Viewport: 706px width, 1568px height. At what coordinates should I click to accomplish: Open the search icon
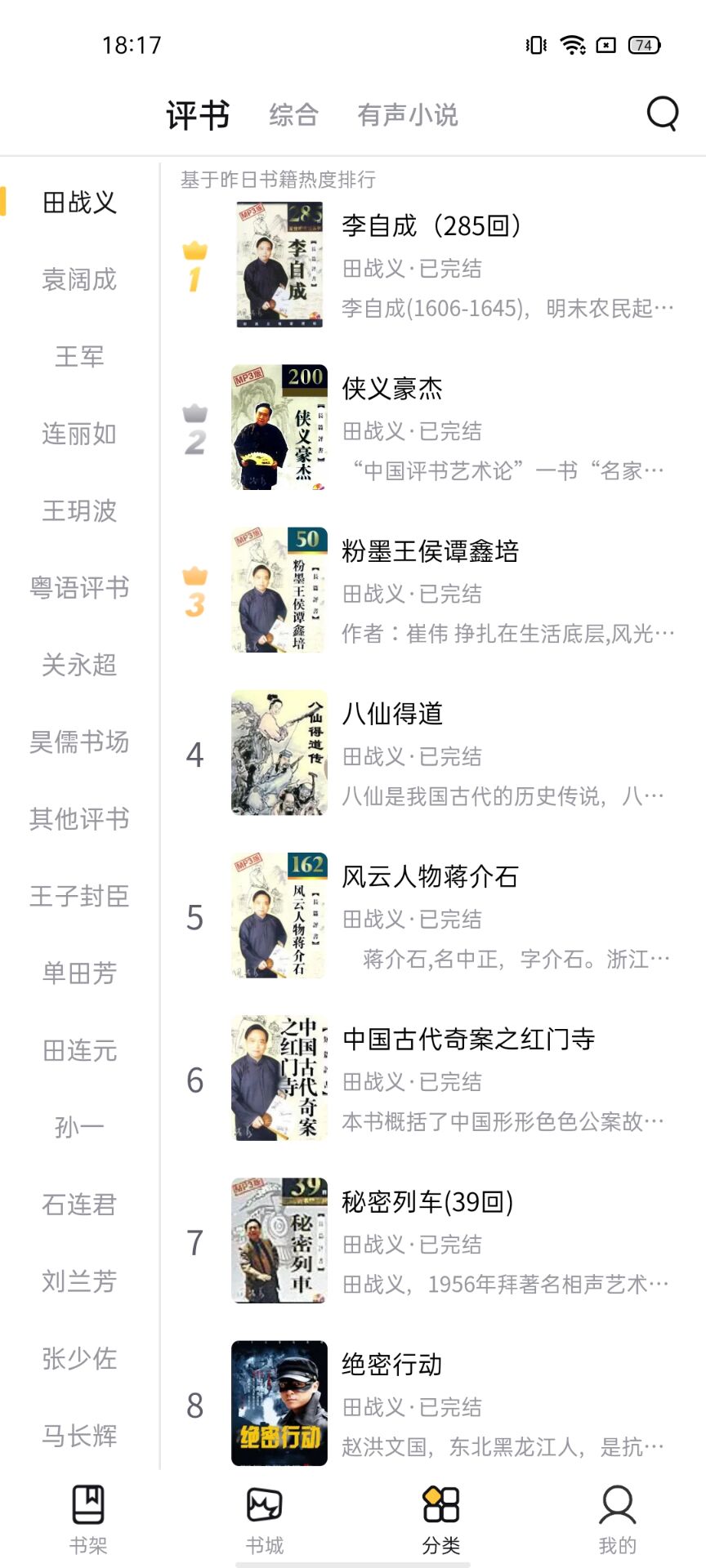[x=663, y=114]
